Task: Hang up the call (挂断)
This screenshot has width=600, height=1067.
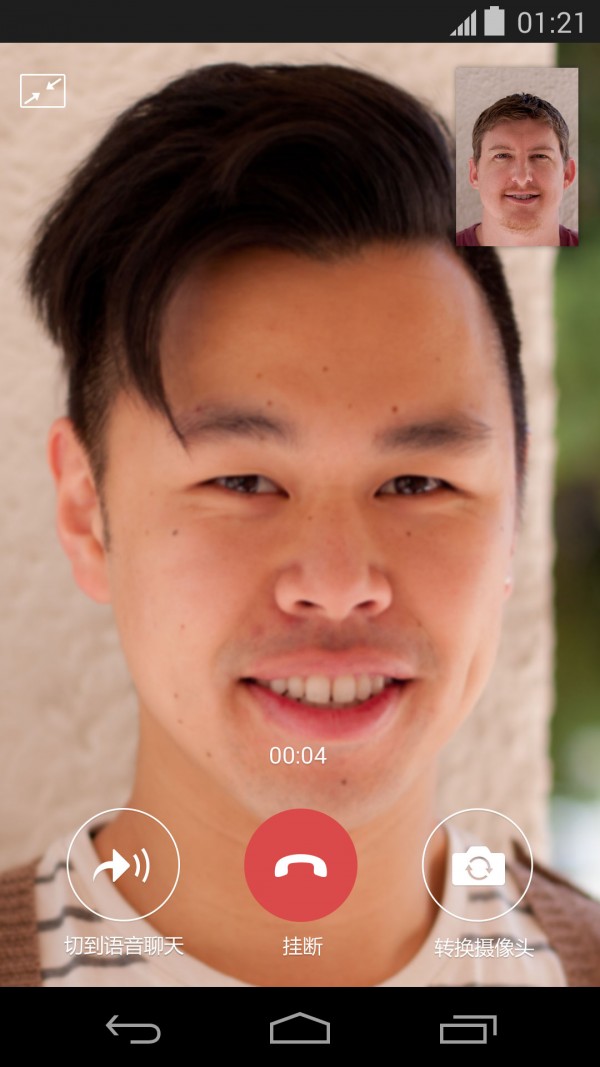Action: click(x=300, y=865)
